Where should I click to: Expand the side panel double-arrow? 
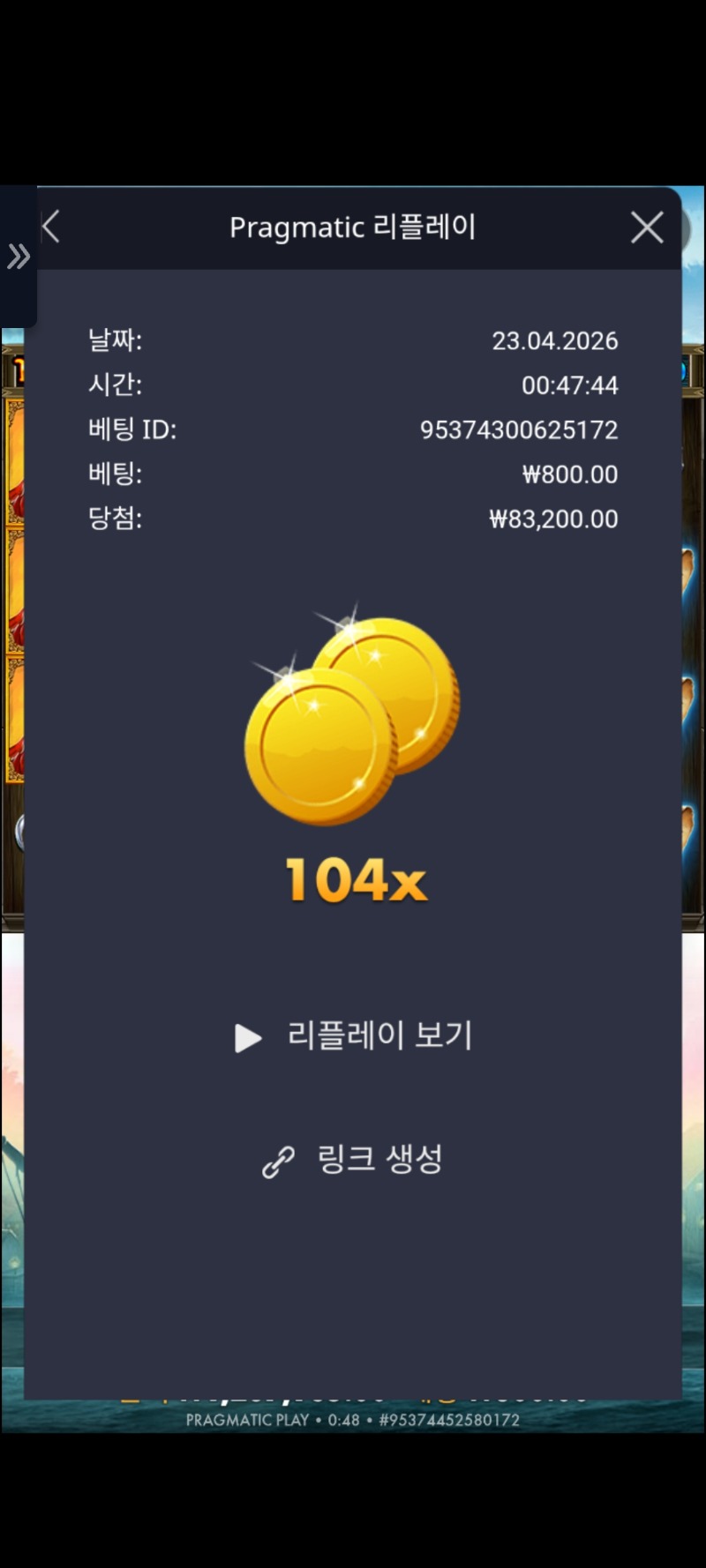(x=18, y=257)
